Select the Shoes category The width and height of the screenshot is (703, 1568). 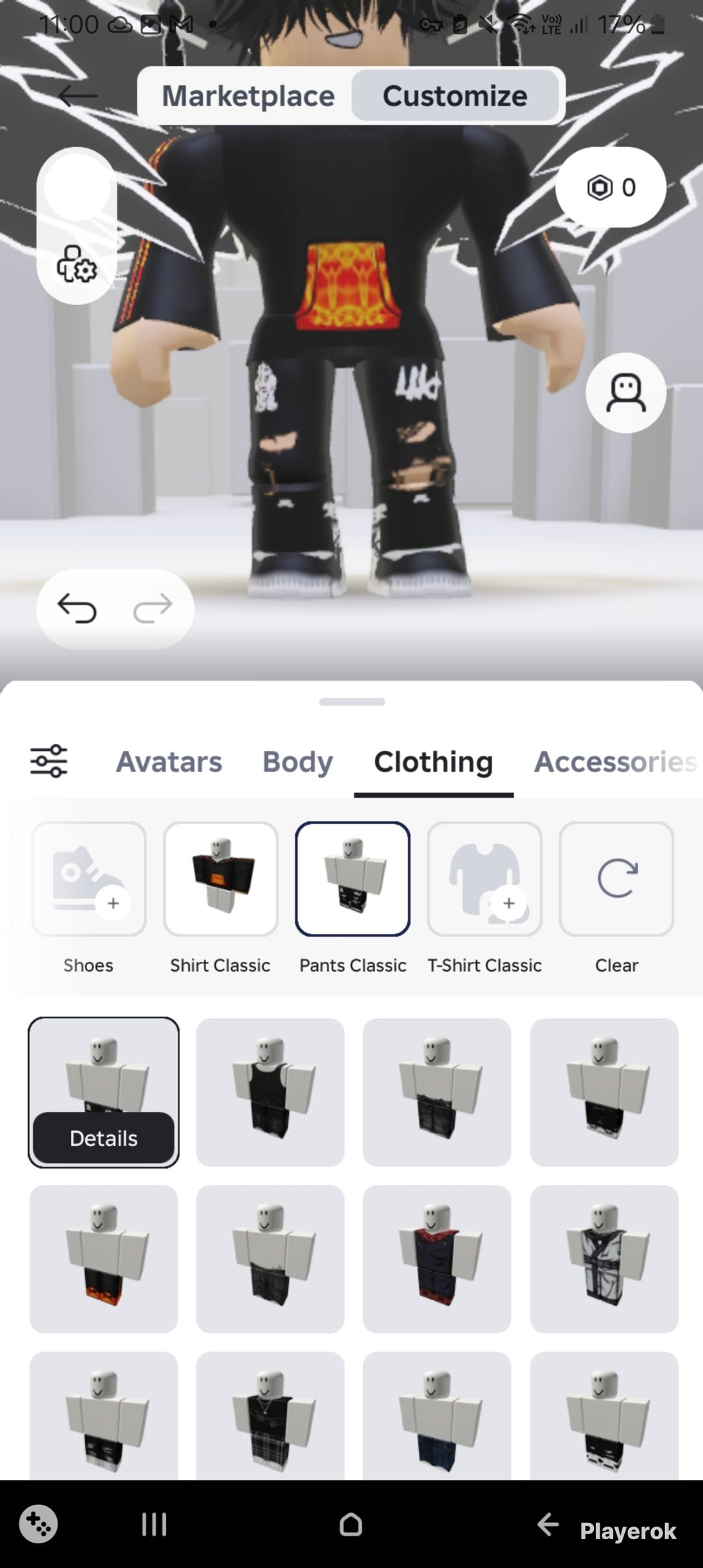click(x=89, y=879)
